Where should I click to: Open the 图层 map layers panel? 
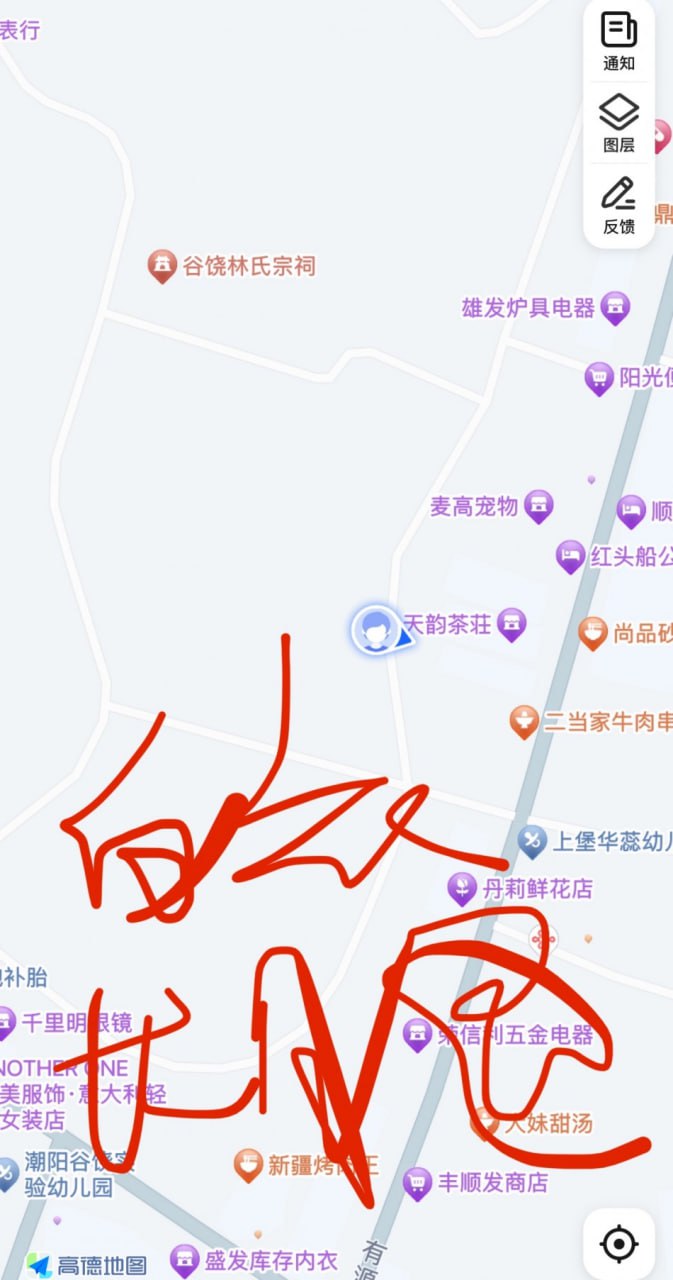pyautogui.click(x=618, y=122)
